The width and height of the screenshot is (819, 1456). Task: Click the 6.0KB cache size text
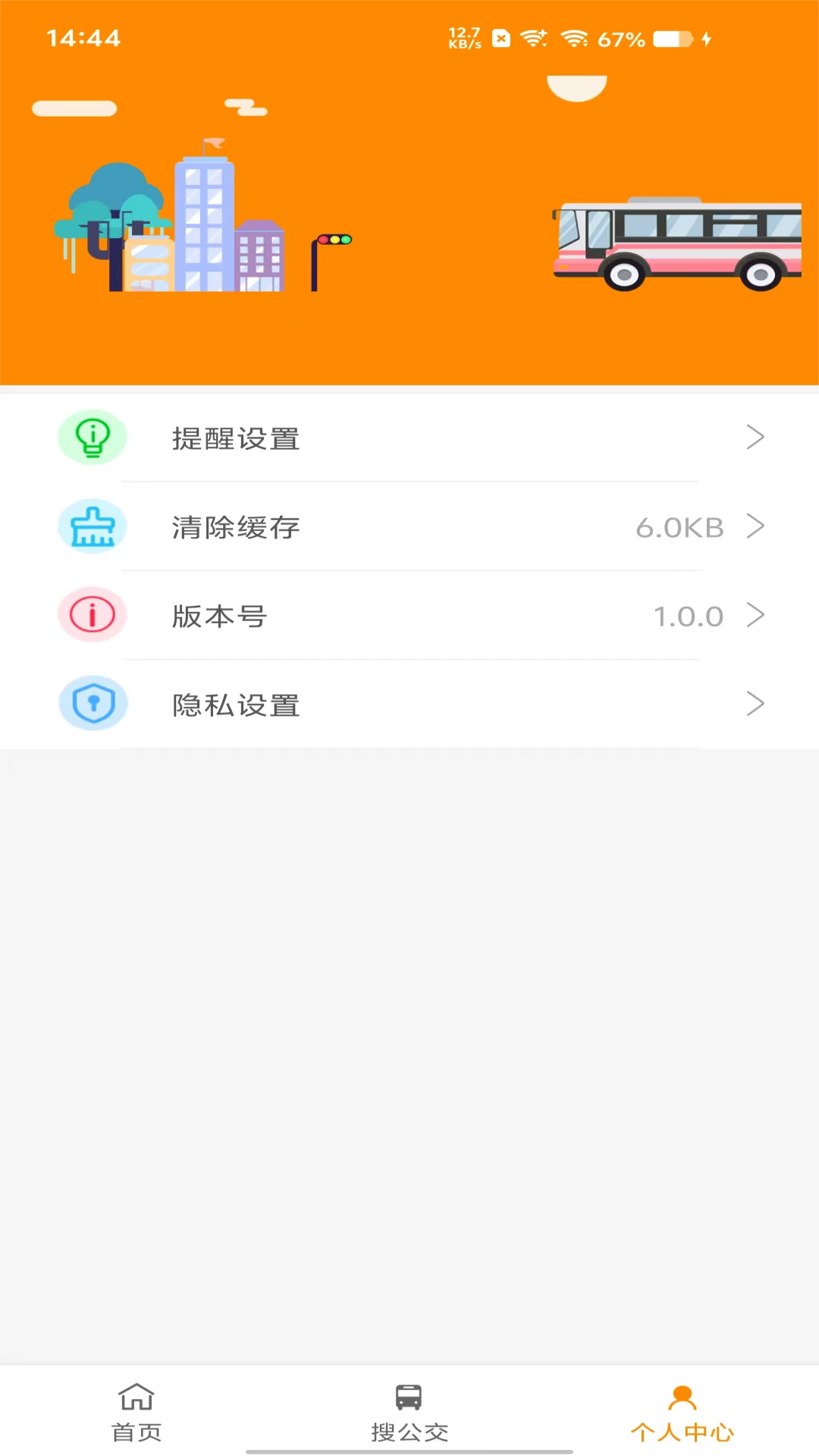click(x=679, y=527)
